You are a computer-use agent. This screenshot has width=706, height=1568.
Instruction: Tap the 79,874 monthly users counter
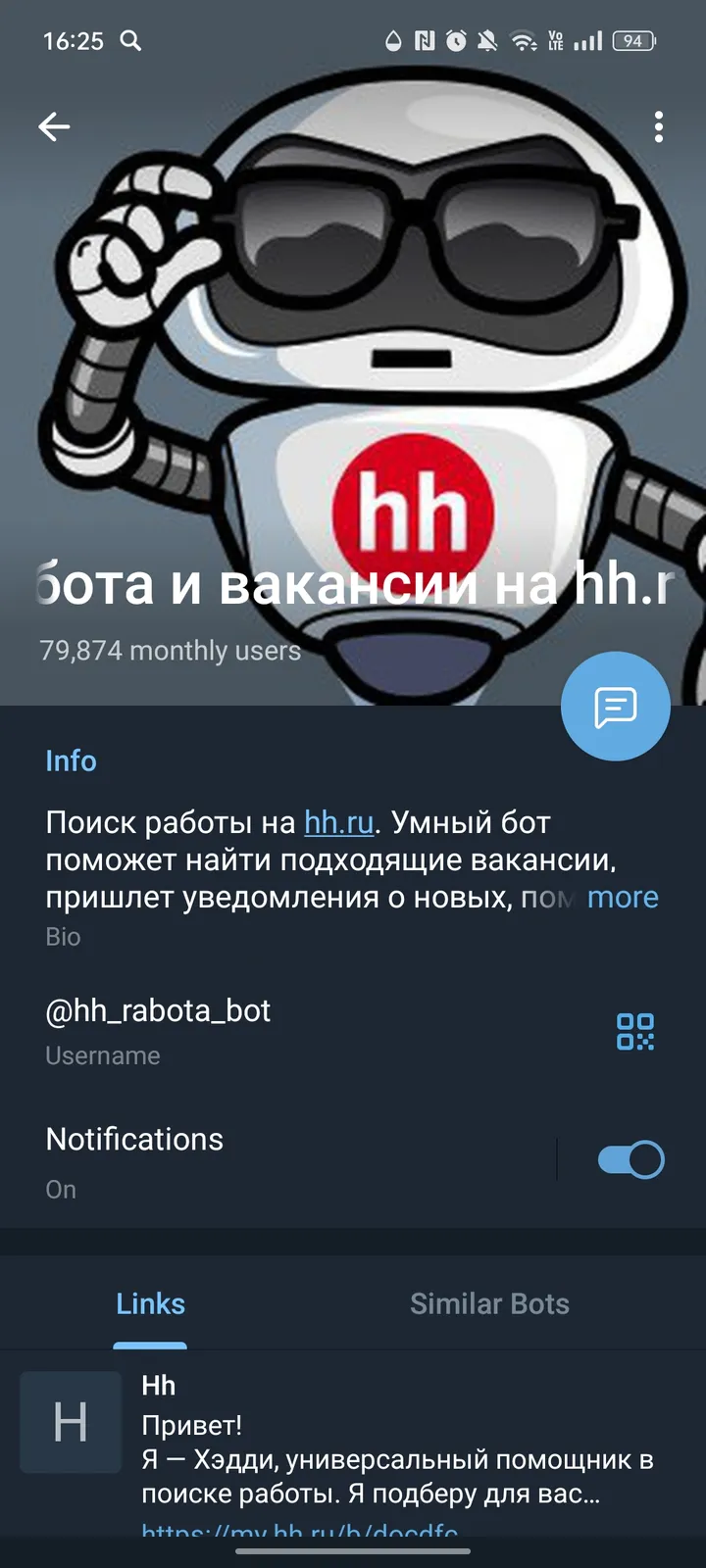click(170, 650)
